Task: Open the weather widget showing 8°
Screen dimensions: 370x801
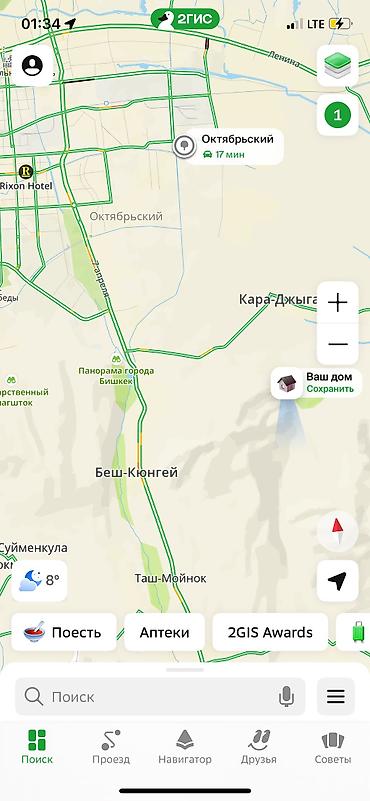Action: (x=39, y=581)
